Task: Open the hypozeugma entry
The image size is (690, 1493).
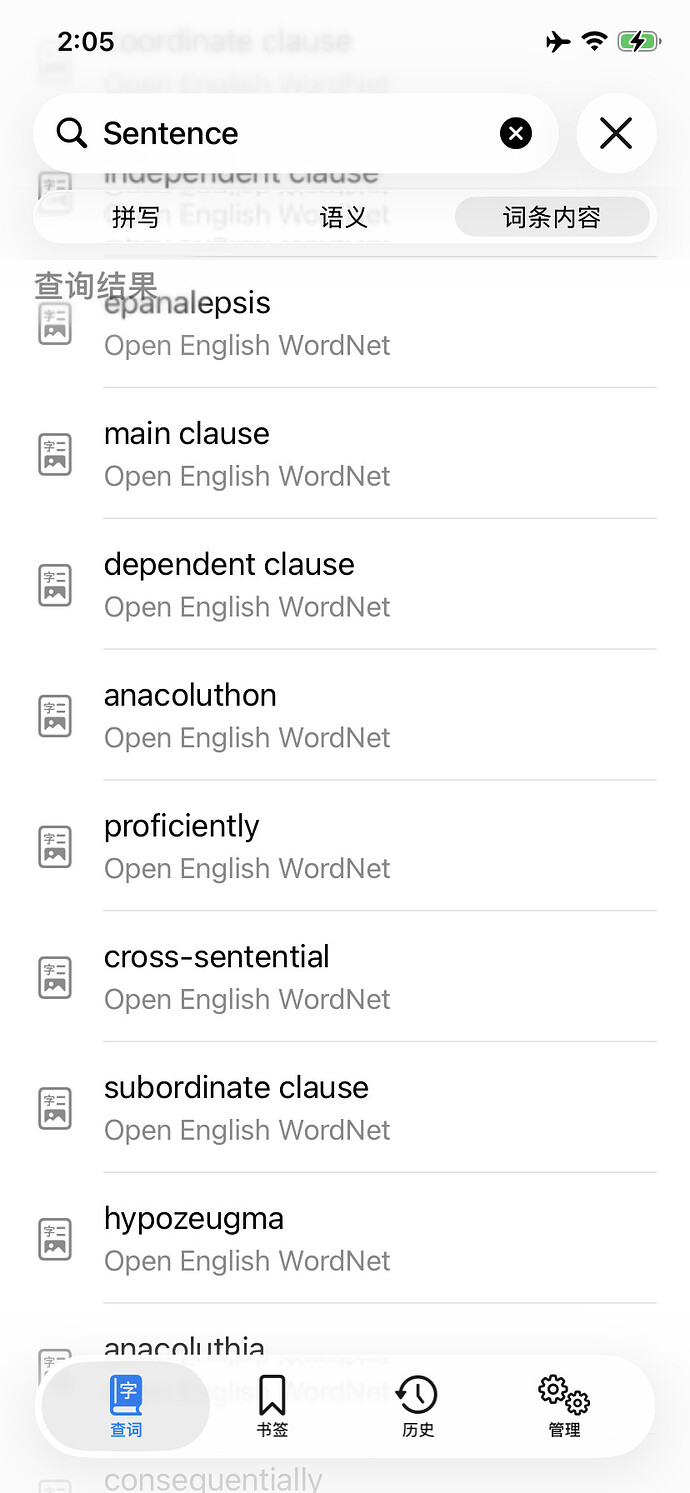Action: pos(345,1240)
